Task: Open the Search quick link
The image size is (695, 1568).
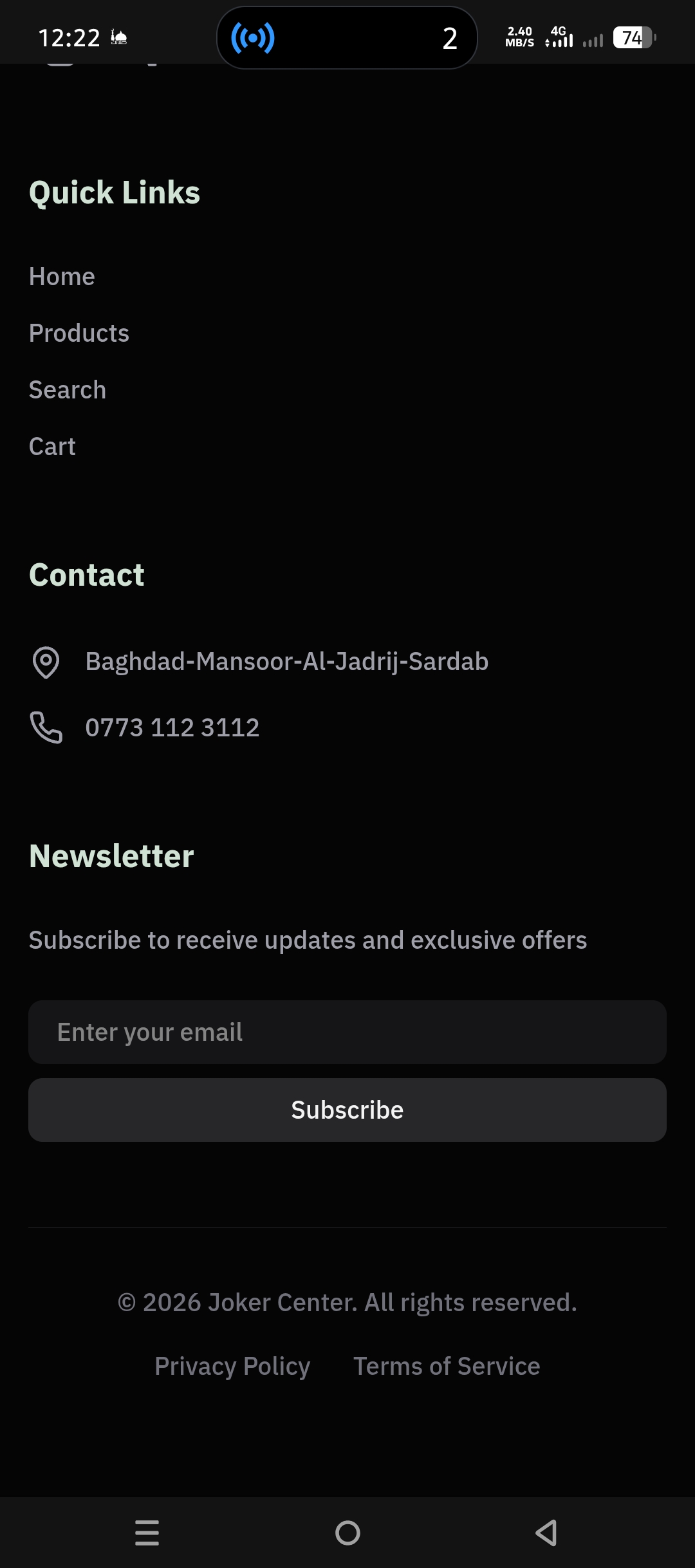Action: coord(68,390)
